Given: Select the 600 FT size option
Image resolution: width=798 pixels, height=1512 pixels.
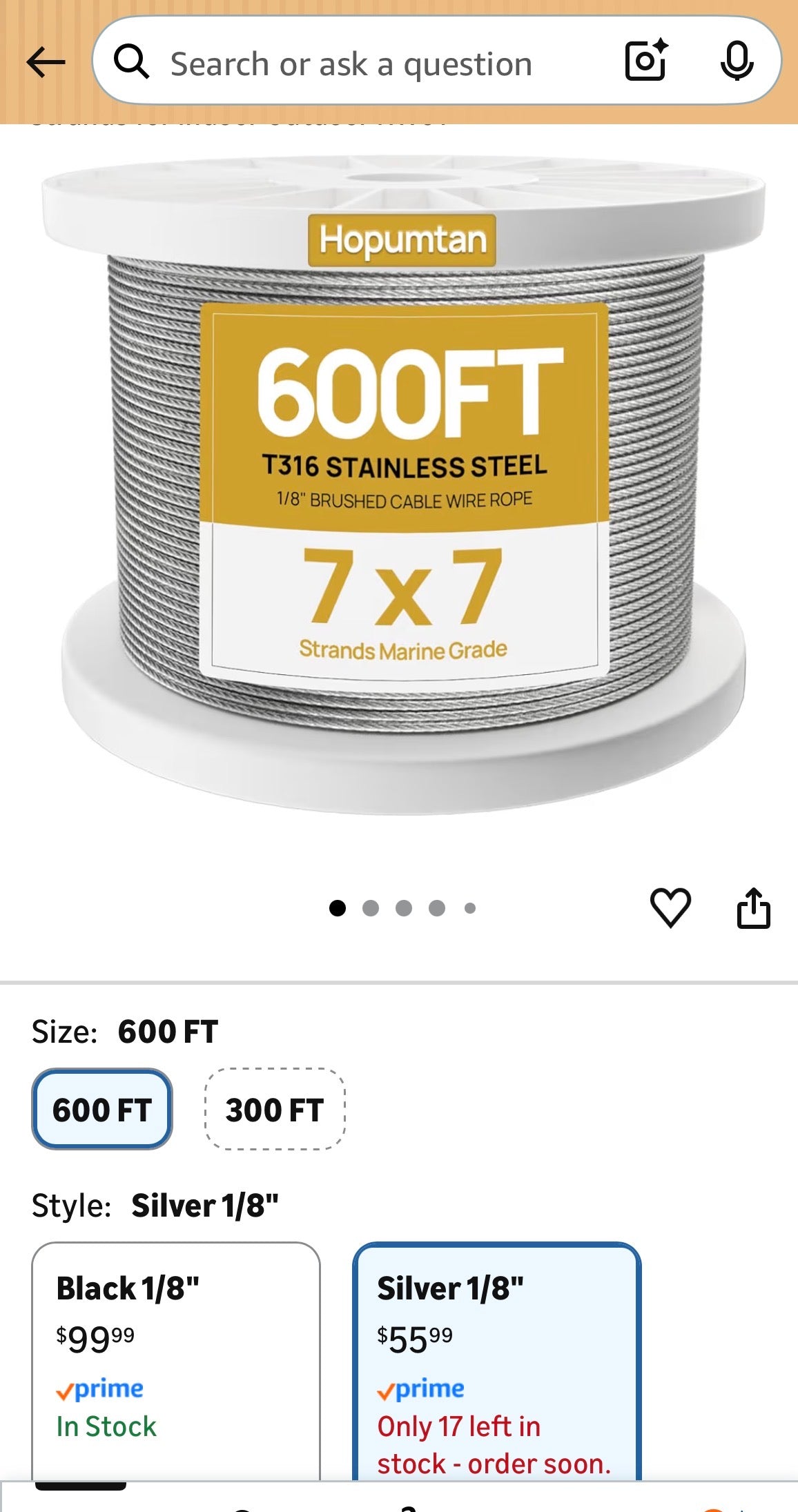Looking at the screenshot, I should click(x=102, y=1110).
